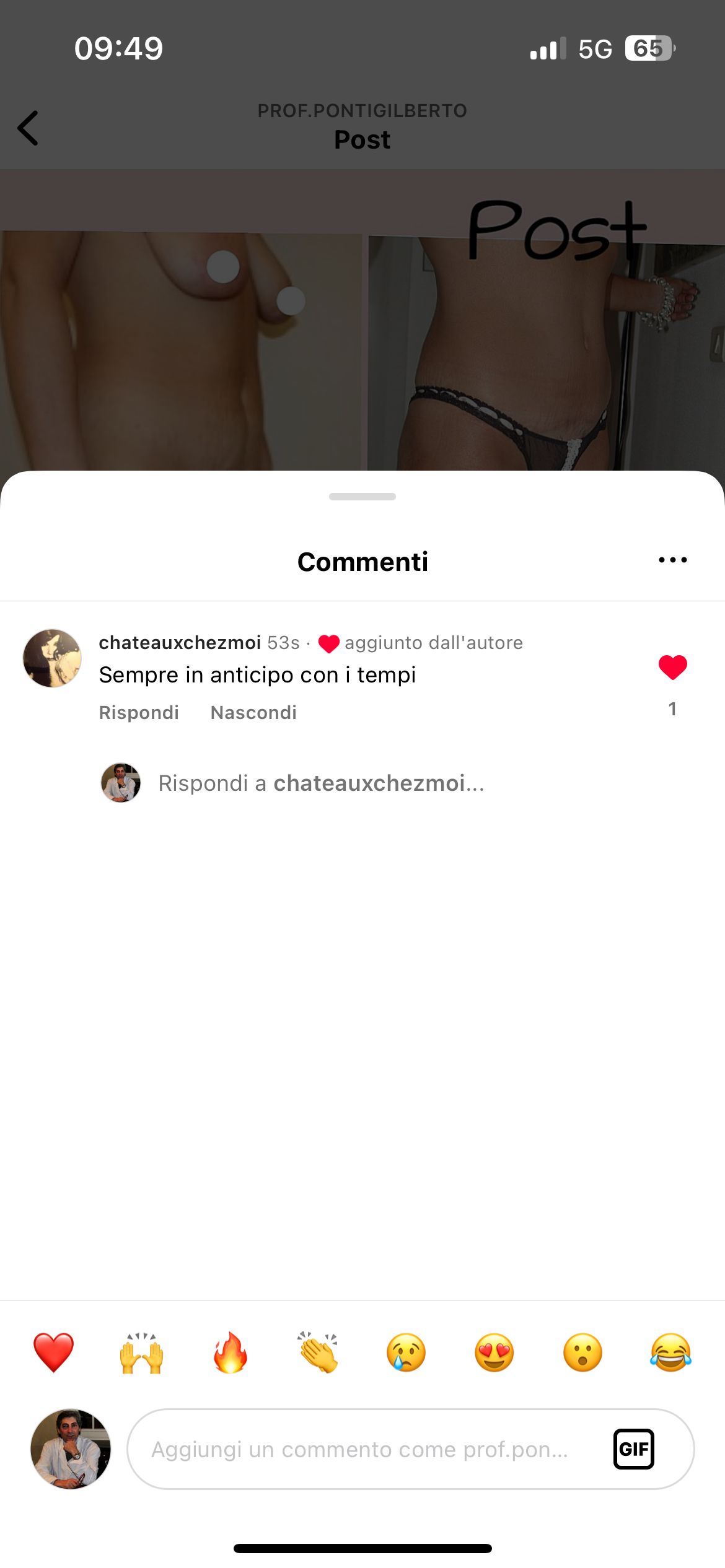Tap Nascondi to hide the comment

[x=253, y=713]
